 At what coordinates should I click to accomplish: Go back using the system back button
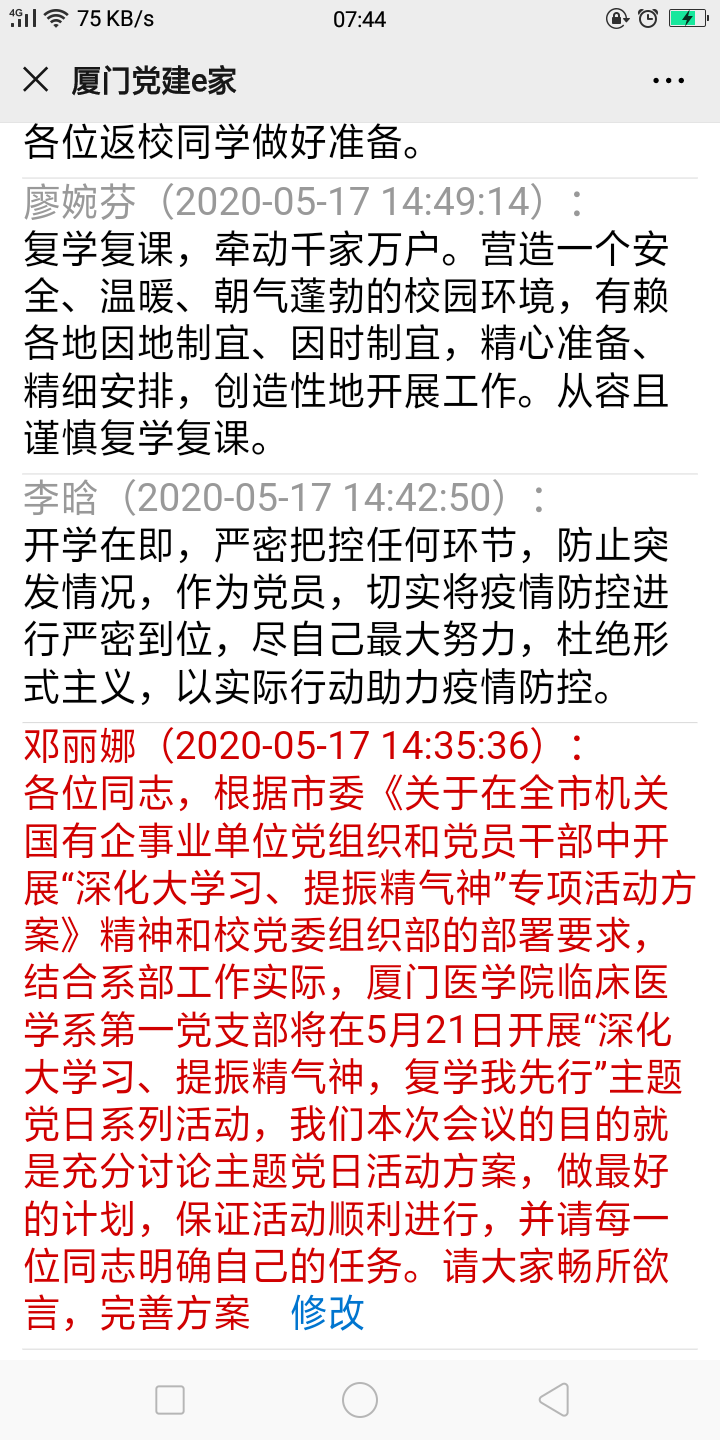pyautogui.click(x=553, y=1399)
